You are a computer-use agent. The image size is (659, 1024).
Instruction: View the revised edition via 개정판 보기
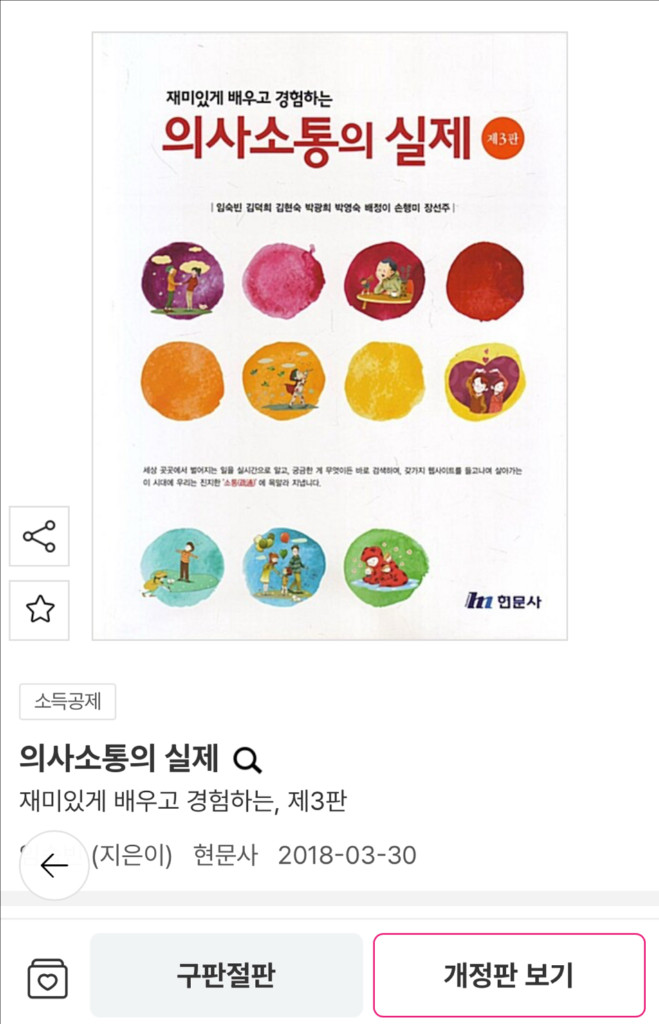[x=508, y=975]
